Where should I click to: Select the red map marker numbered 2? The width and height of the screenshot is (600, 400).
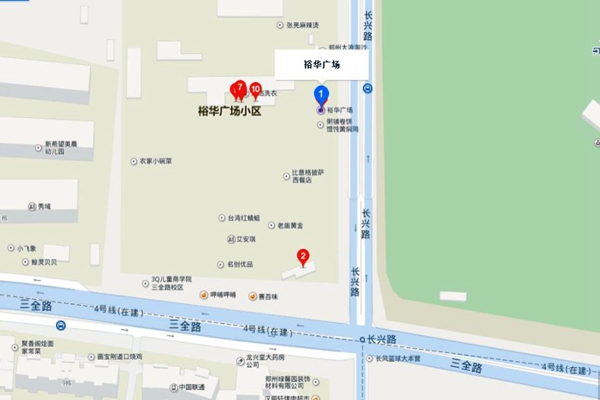pos(303,257)
